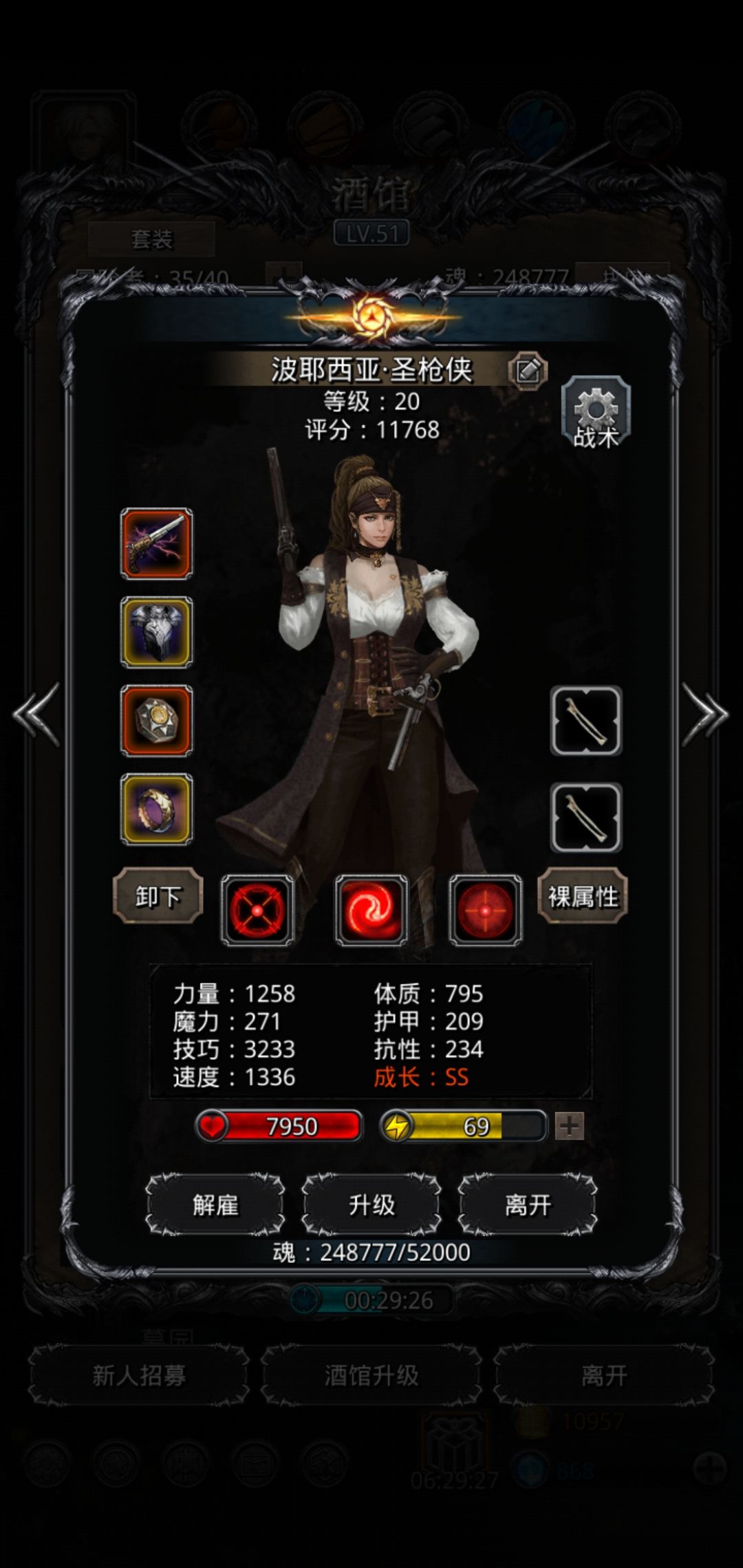
Task: Open the equipped shield accessory slot
Action: click(x=157, y=721)
